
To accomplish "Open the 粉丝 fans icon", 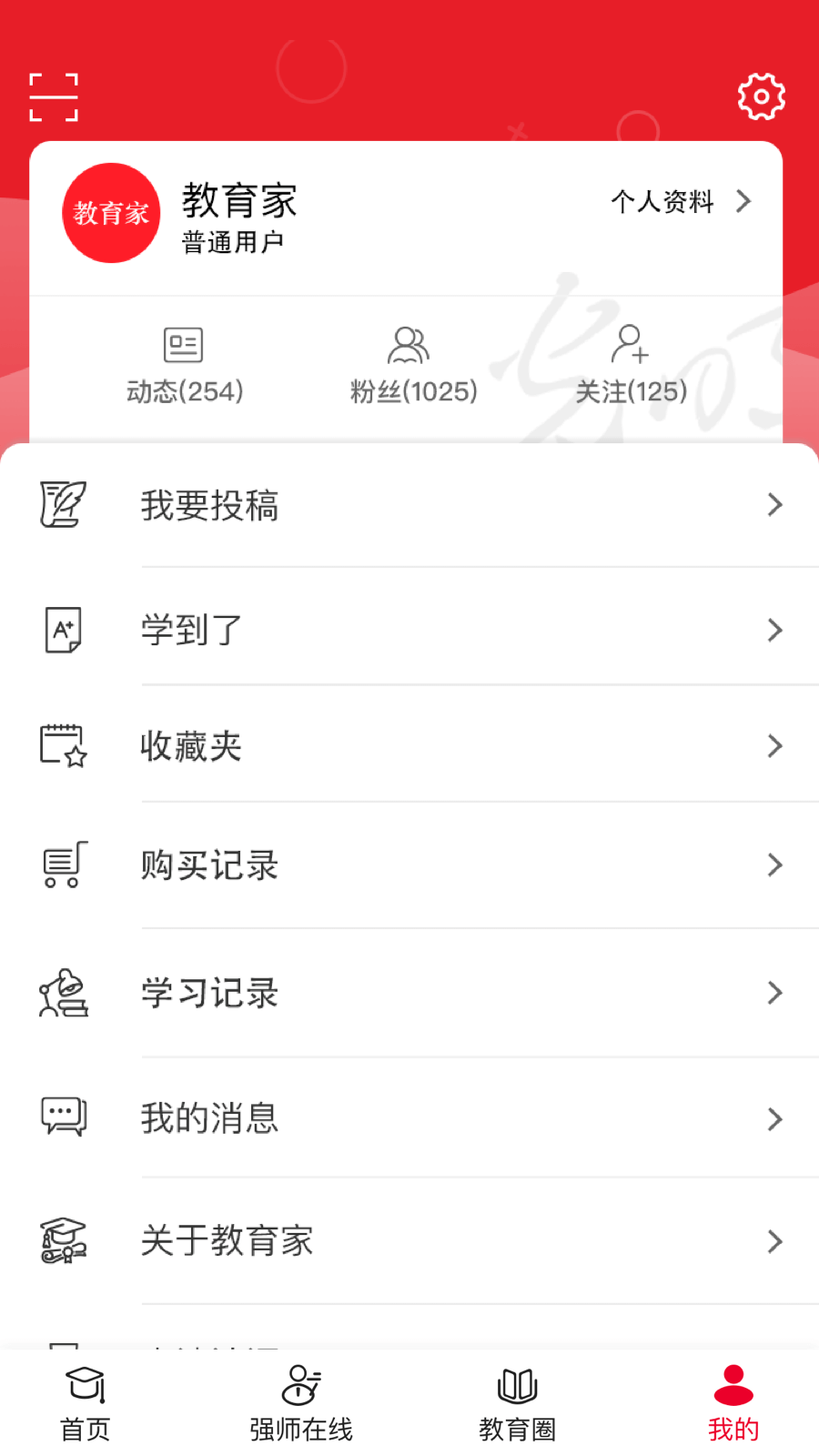I will (x=409, y=345).
